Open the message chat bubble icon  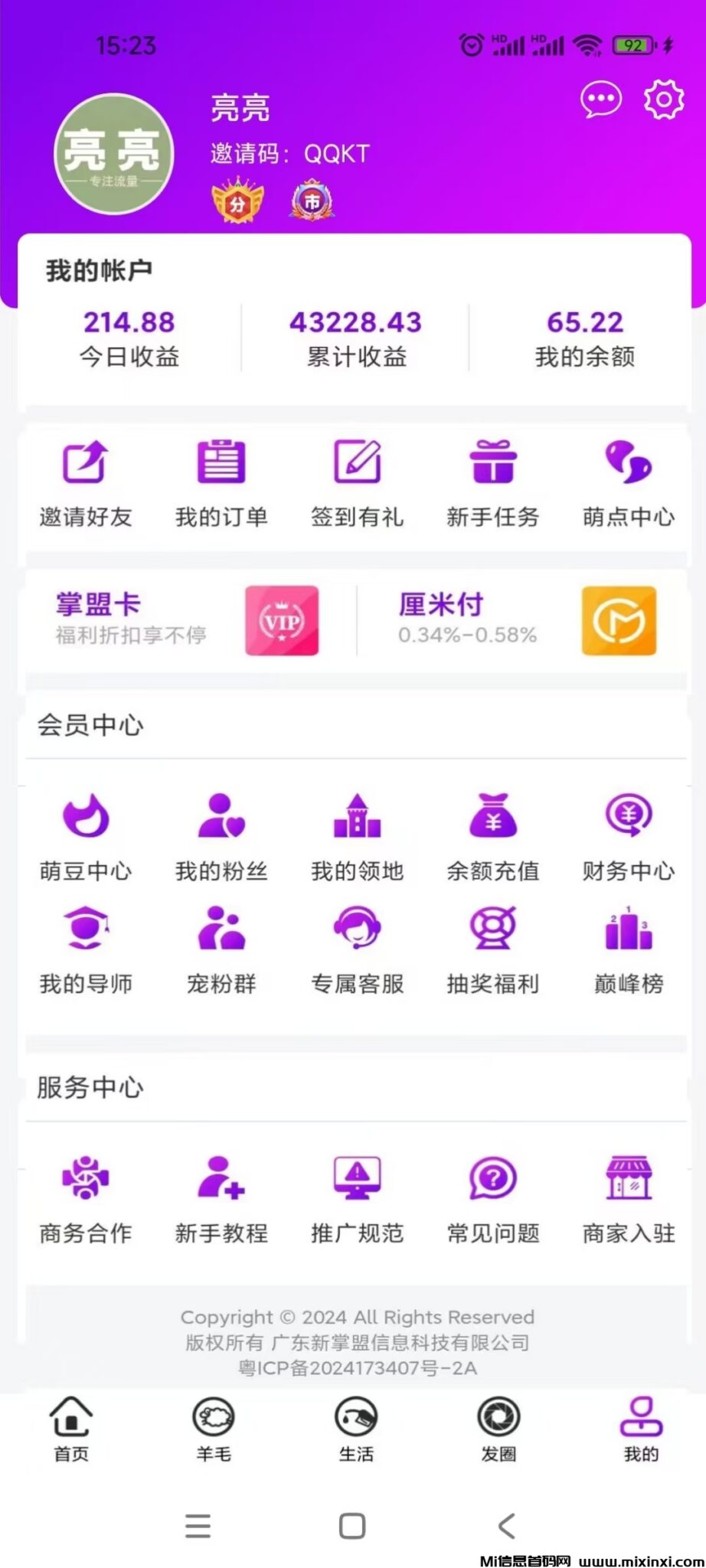point(602,100)
